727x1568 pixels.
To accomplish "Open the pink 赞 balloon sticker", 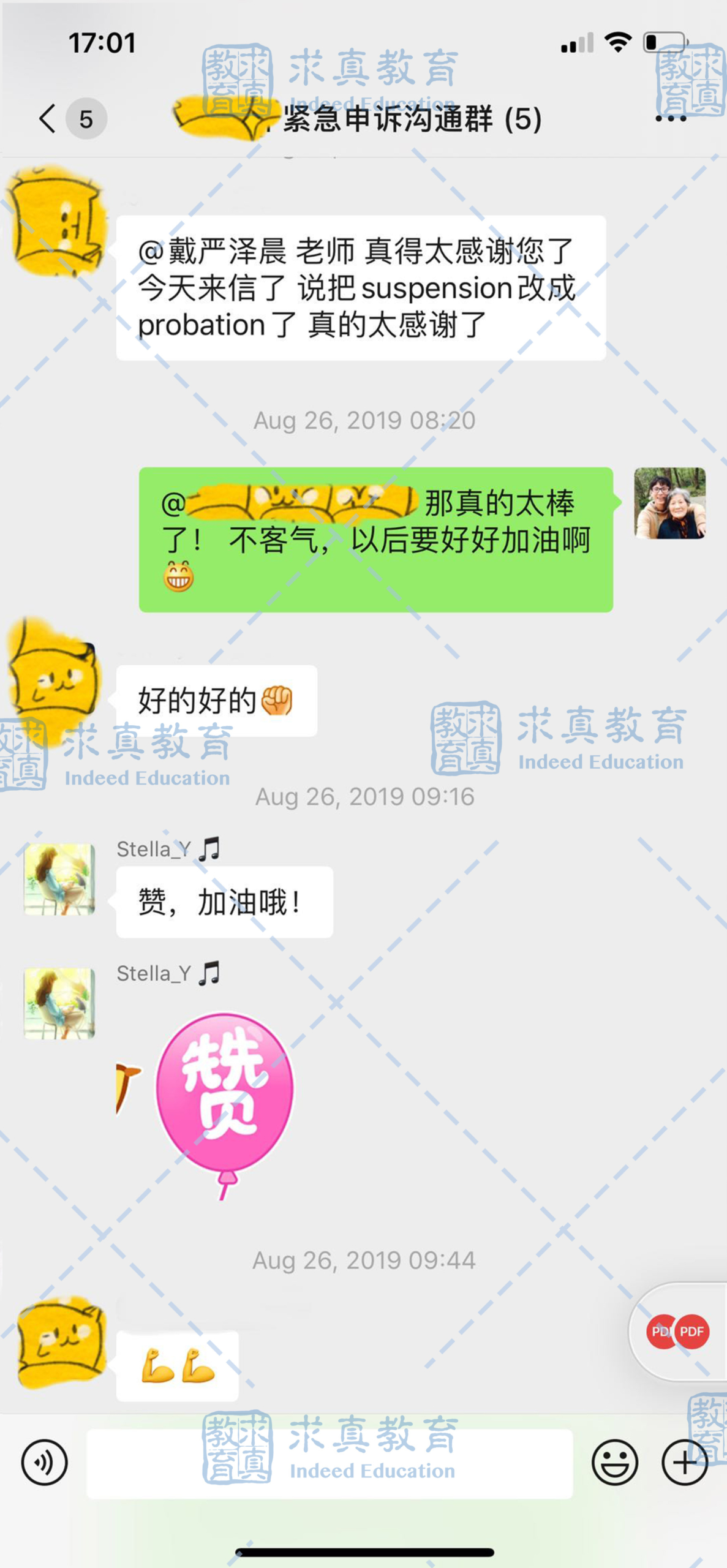I will [x=224, y=1104].
